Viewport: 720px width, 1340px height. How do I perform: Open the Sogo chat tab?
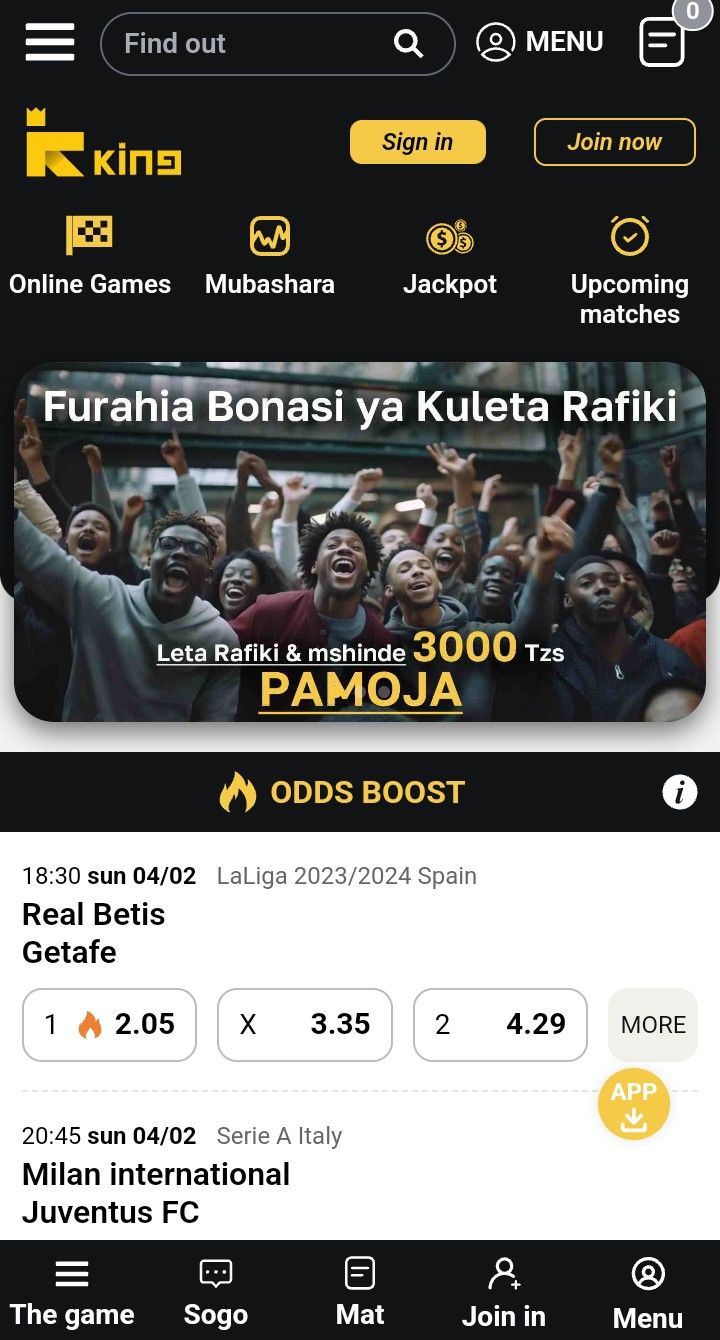tap(216, 1291)
